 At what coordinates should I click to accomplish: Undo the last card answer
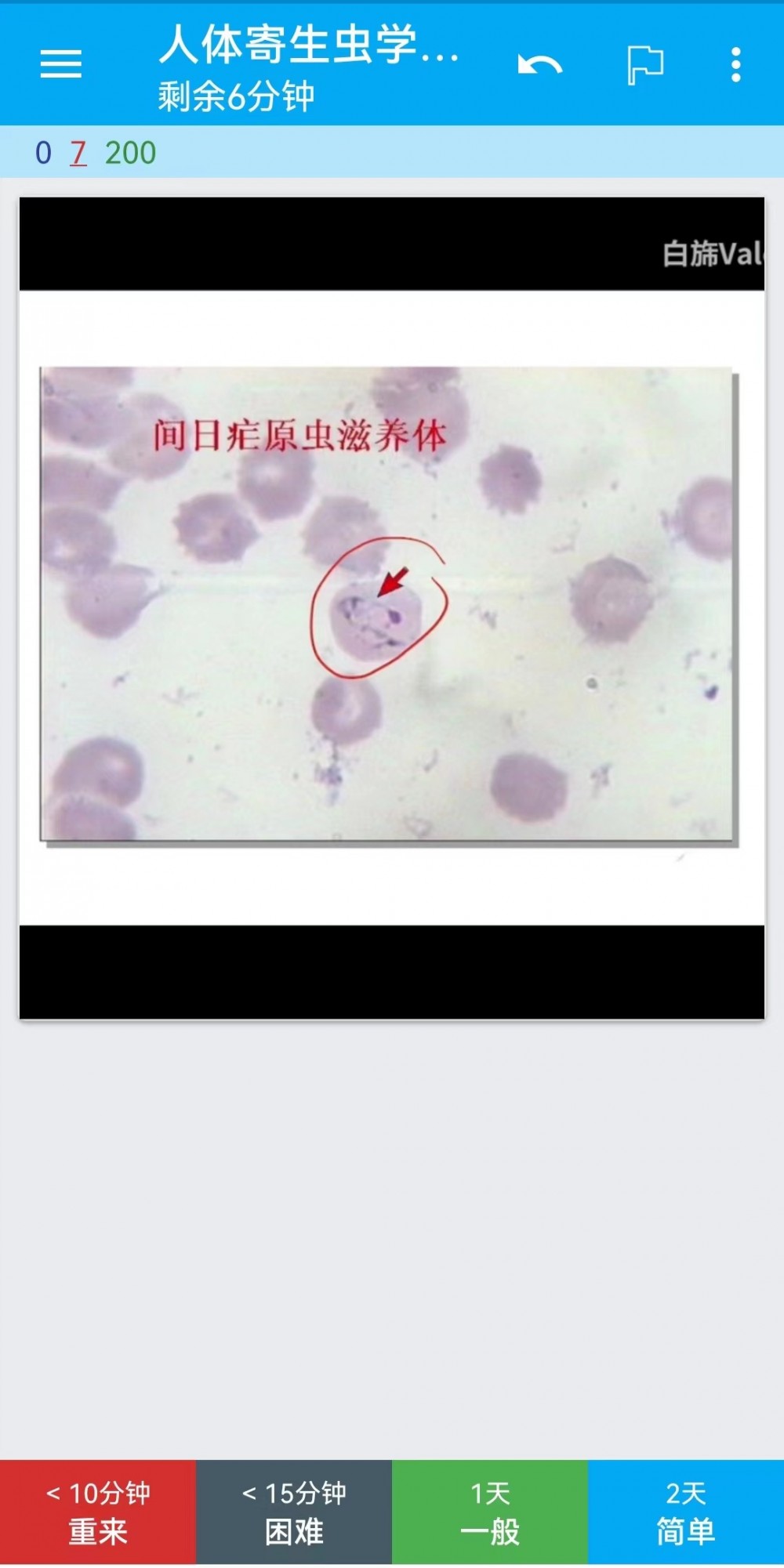[539, 65]
